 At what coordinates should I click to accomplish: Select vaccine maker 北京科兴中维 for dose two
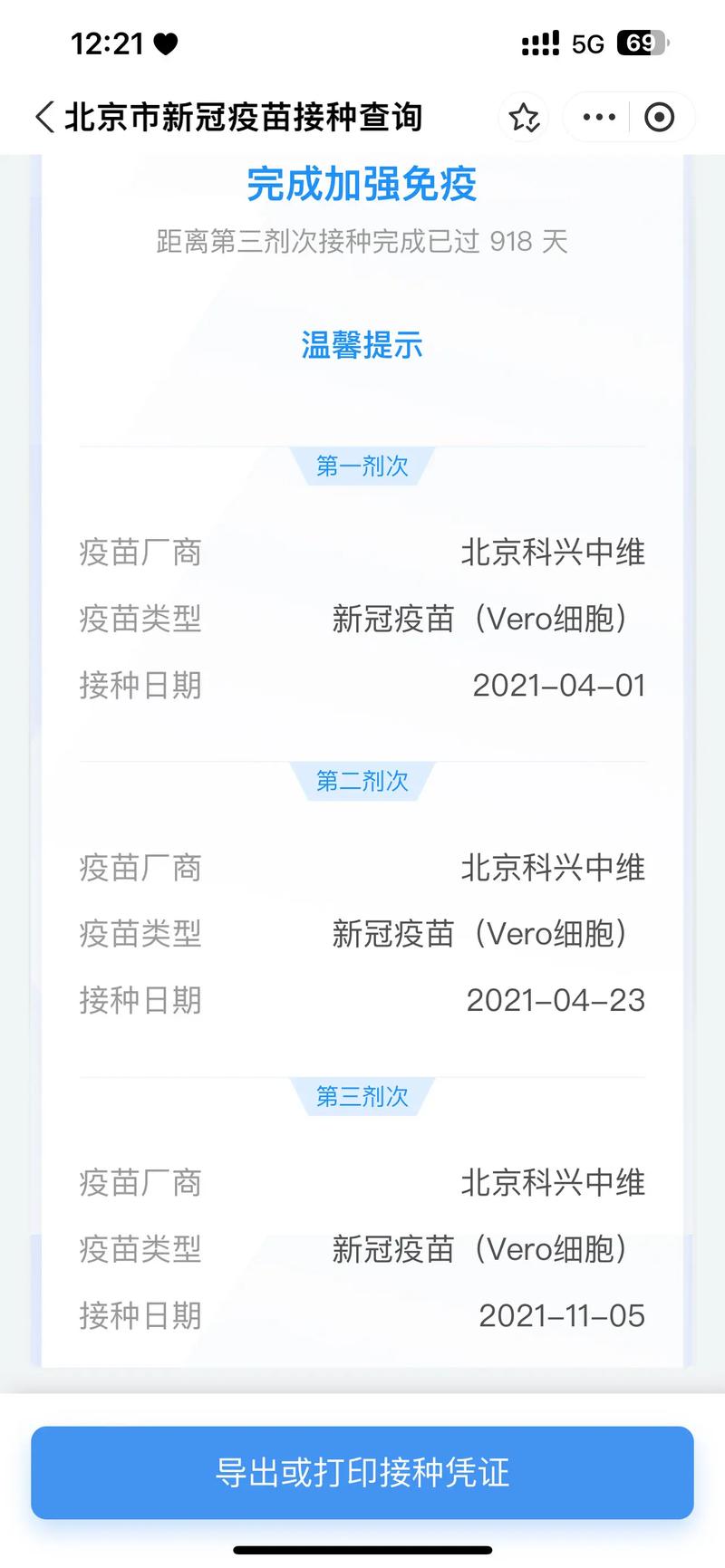tap(555, 867)
